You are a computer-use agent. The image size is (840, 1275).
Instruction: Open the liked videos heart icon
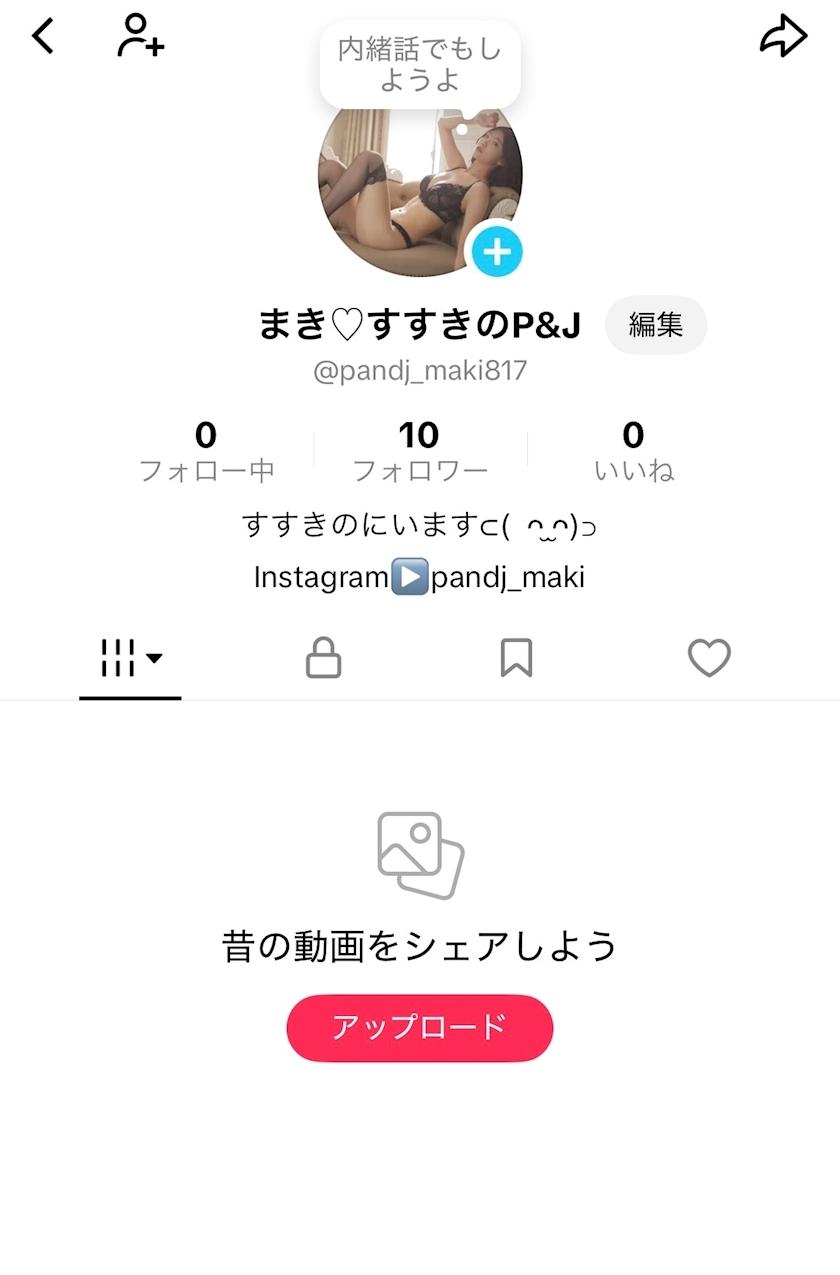pos(709,657)
